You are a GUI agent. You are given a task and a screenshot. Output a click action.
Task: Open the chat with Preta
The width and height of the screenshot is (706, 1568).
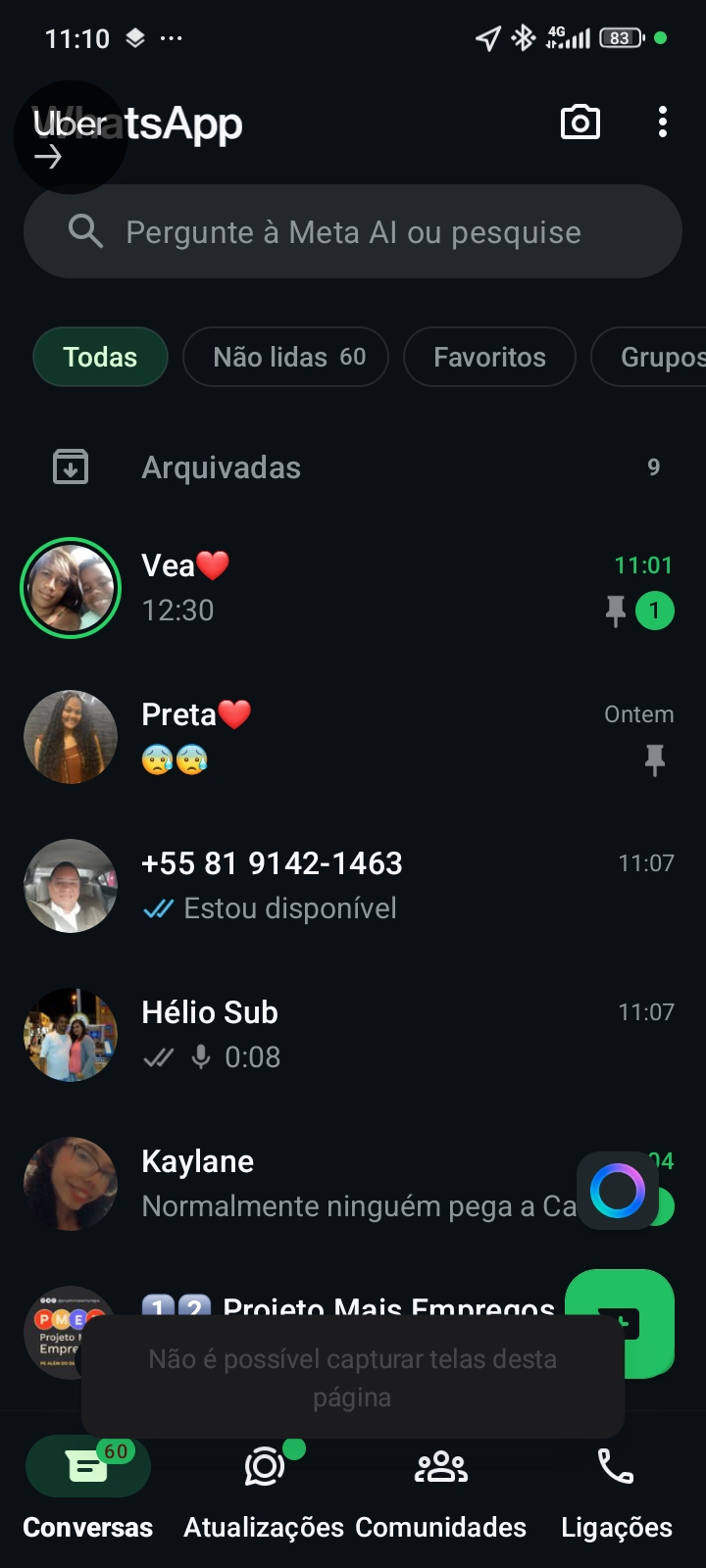coord(373,737)
